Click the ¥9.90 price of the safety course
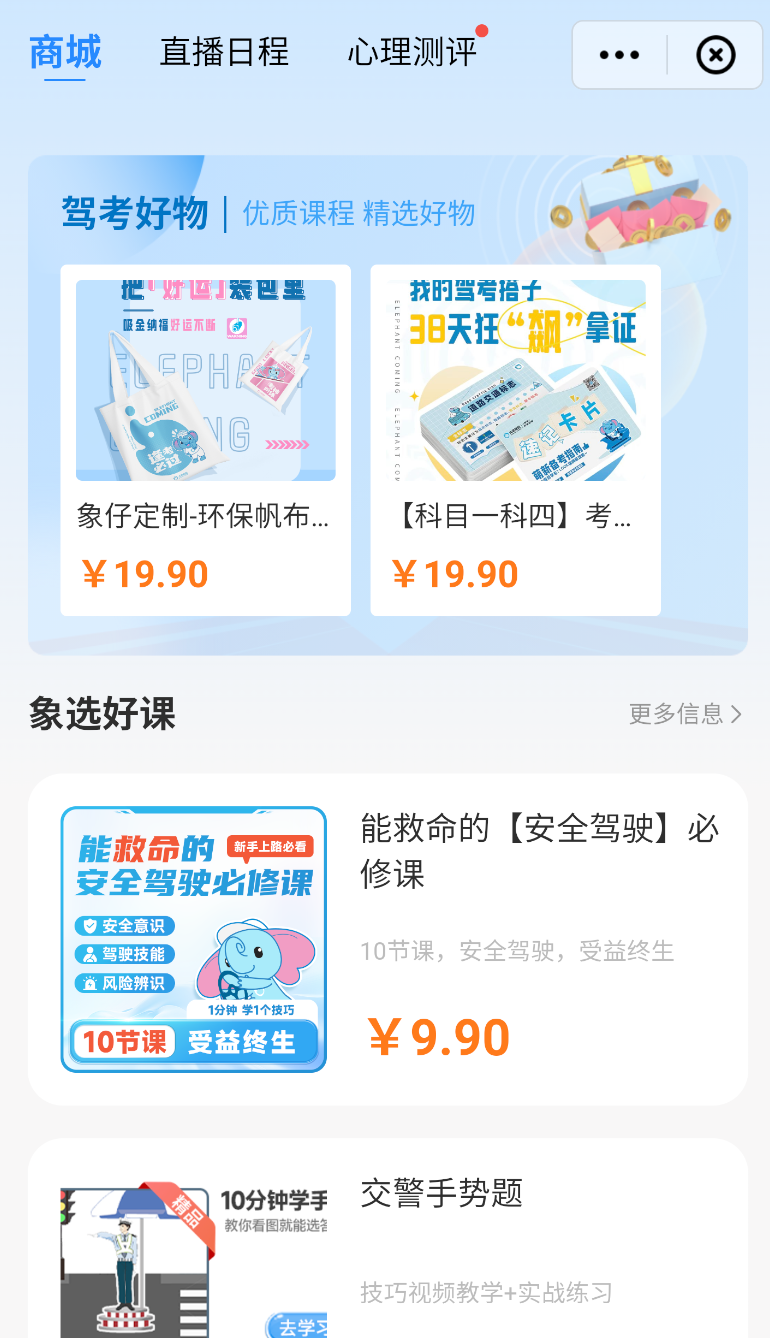The width and height of the screenshot is (770, 1338). [438, 1036]
